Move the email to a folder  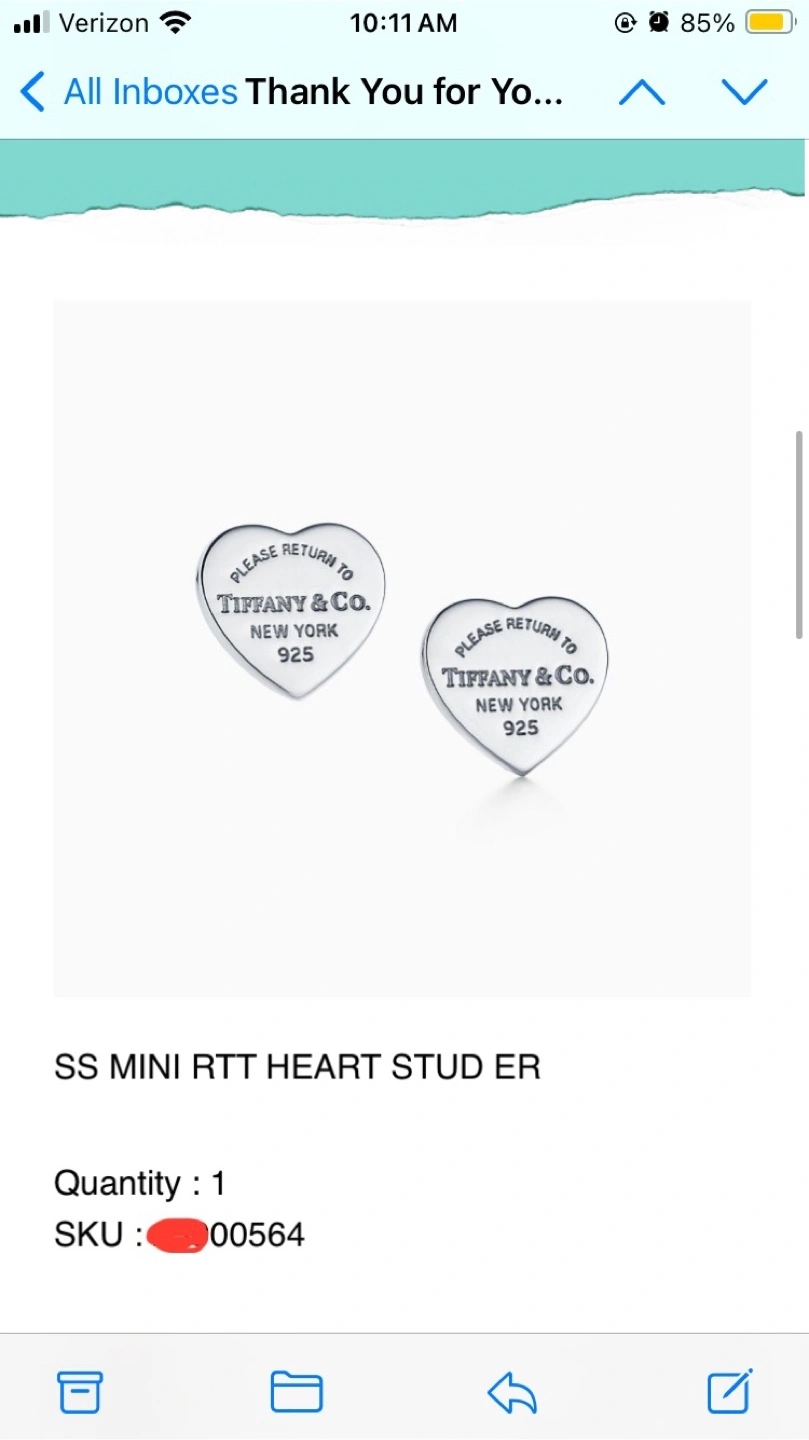297,1392
